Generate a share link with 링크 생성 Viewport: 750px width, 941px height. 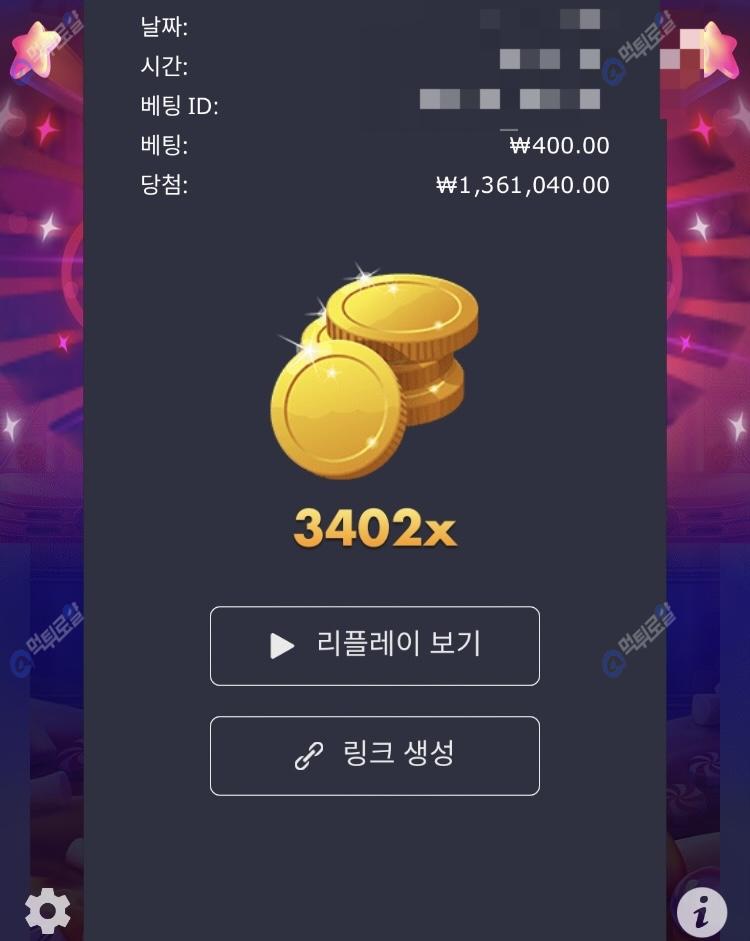(375, 756)
